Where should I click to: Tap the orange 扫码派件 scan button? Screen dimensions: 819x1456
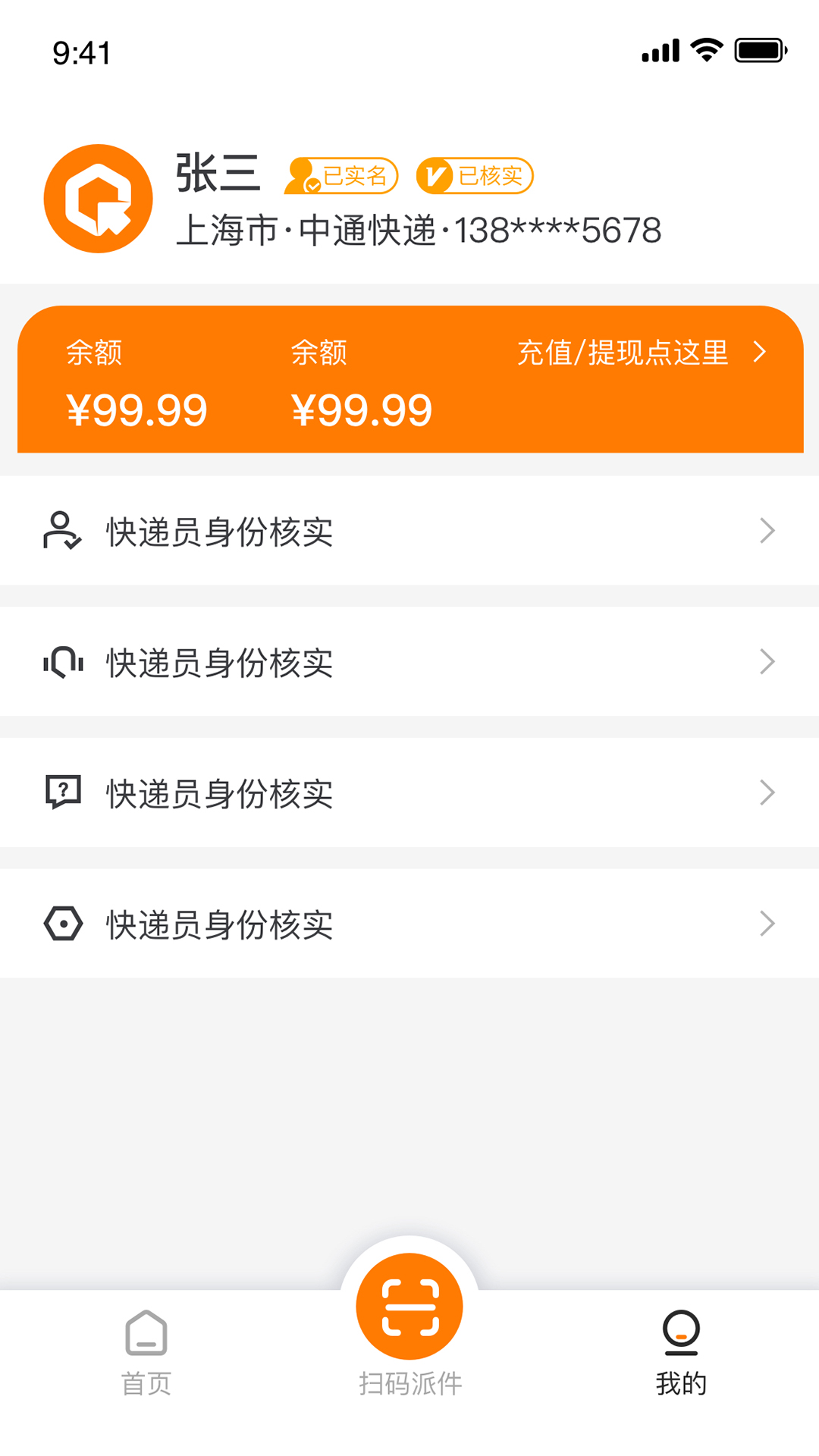coord(409,1307)
